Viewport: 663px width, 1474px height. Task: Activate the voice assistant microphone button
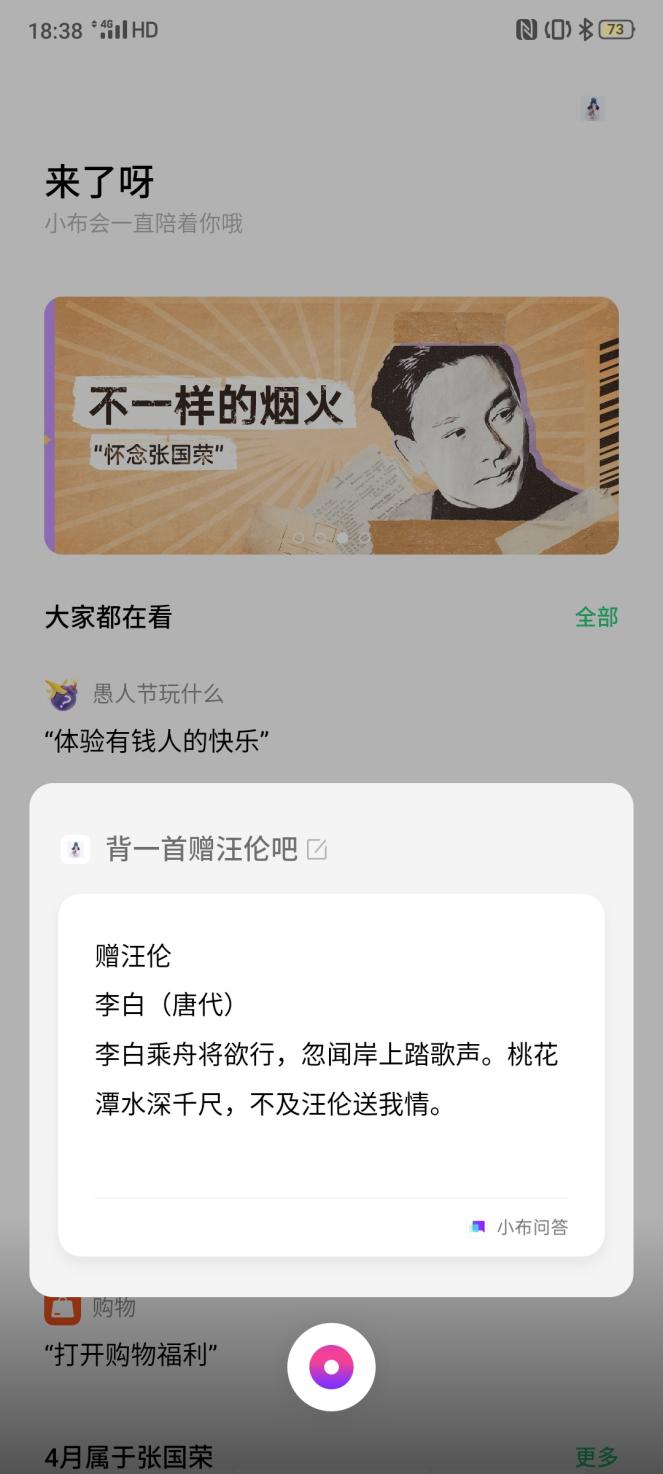pyautogui.click(x=331, y=1367)
